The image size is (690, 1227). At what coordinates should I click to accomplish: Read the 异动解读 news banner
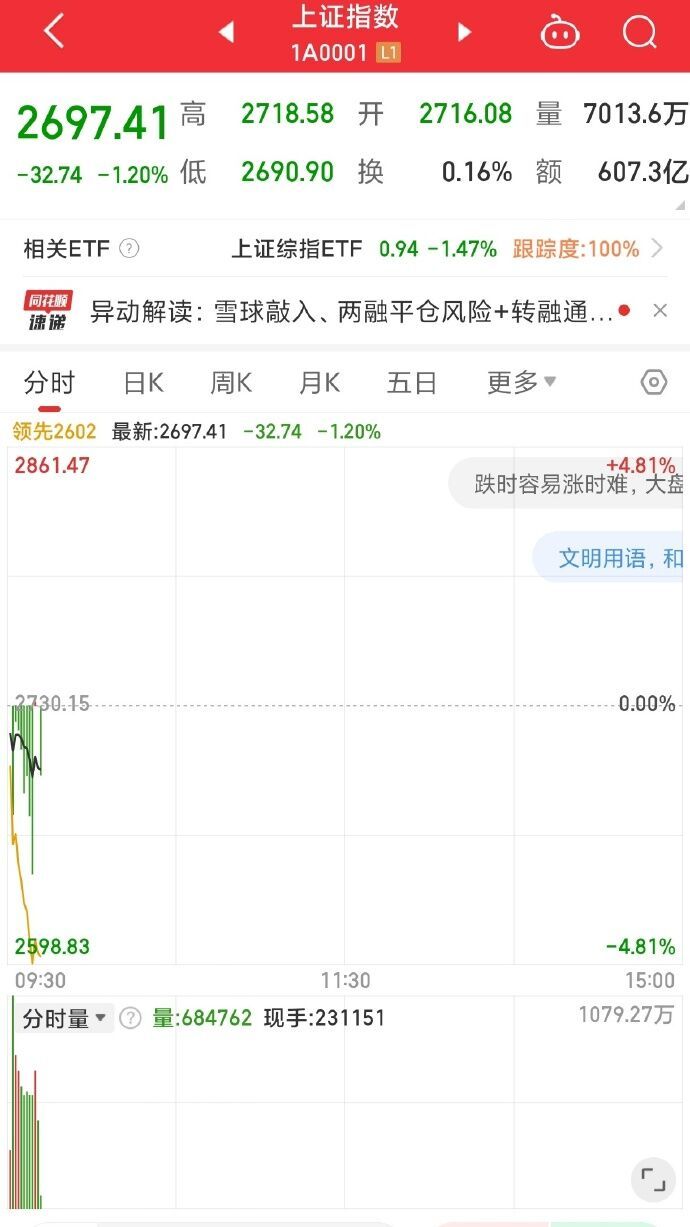[350, 312]
